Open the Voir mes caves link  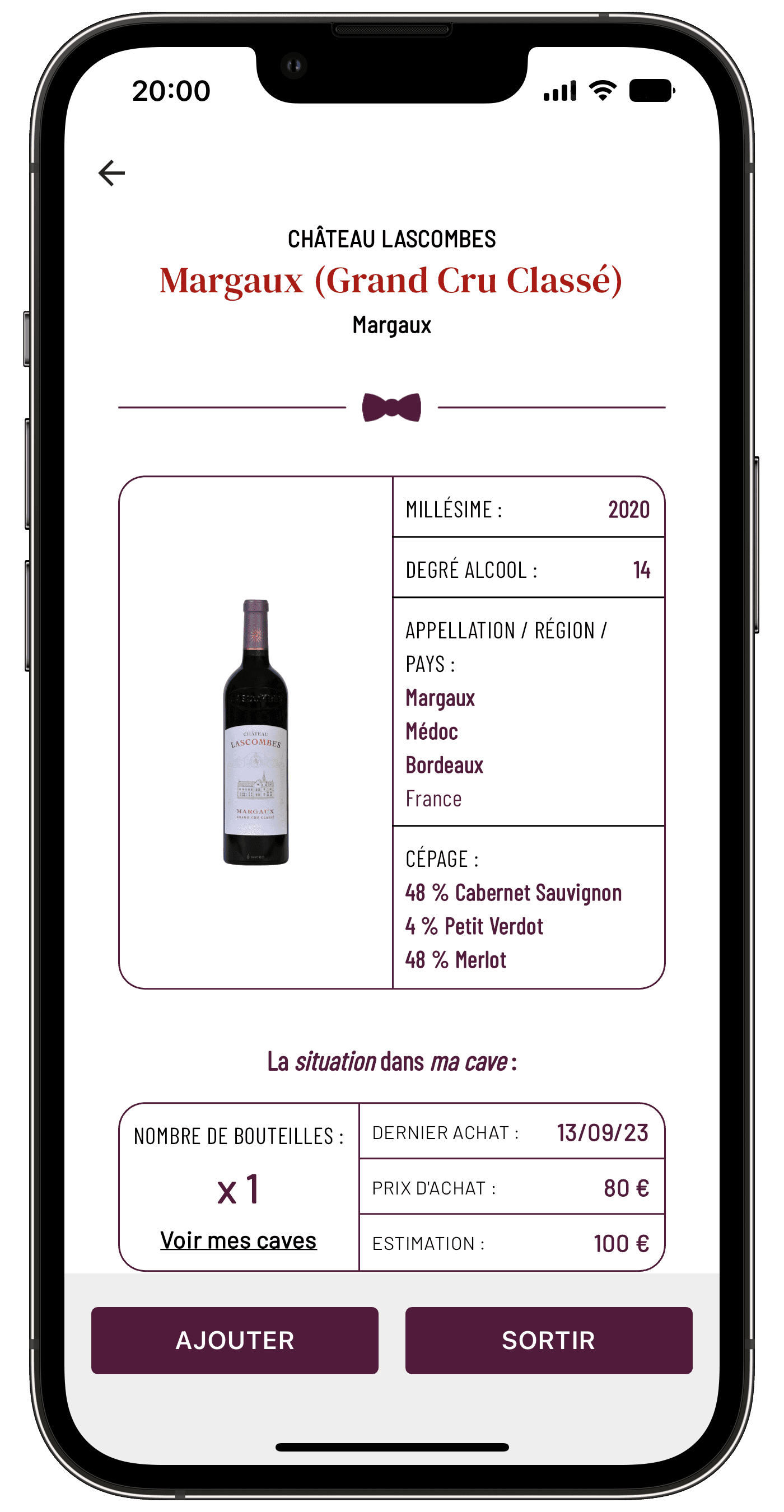click(x=238, y=1240)
